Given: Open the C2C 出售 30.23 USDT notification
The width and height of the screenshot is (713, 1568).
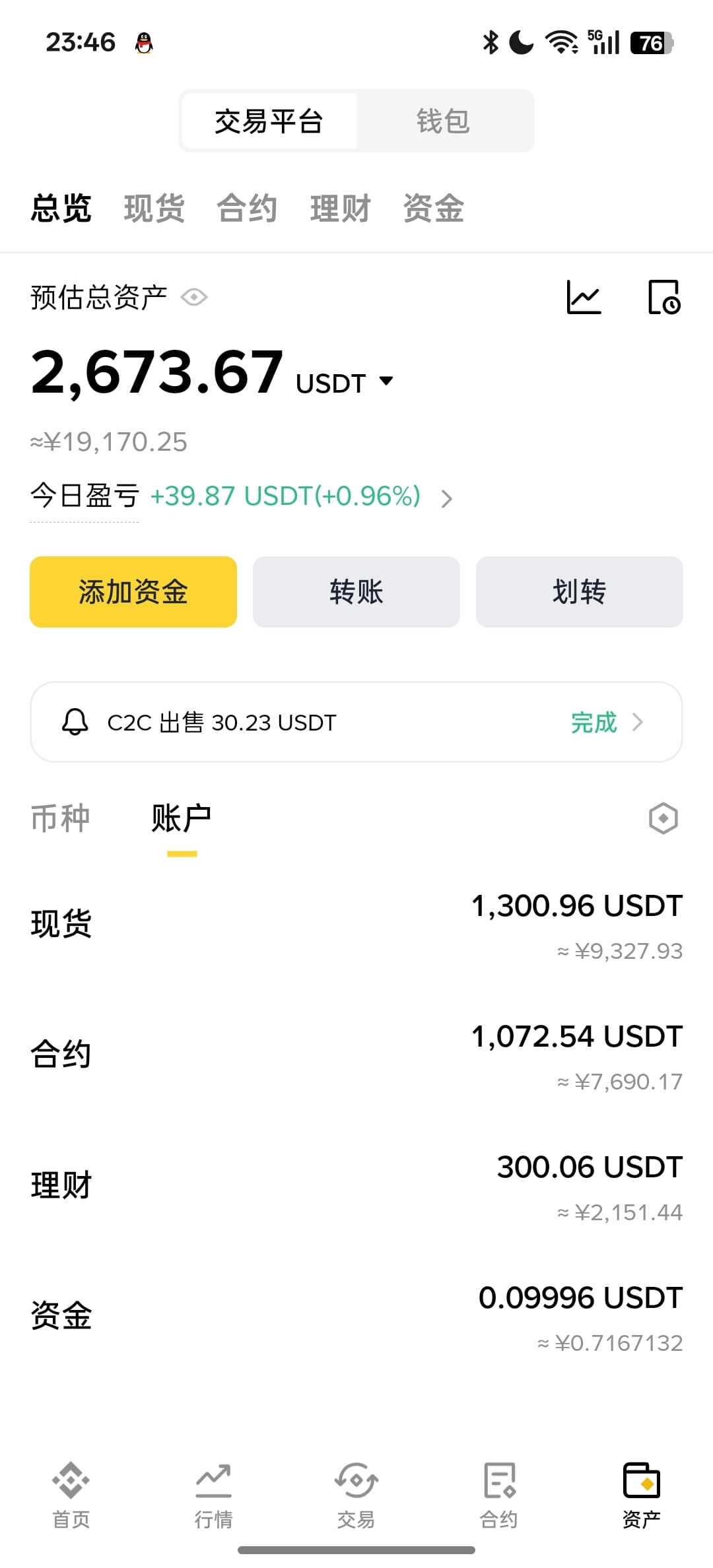Looking at the screenshot, I should click(356, 722).
